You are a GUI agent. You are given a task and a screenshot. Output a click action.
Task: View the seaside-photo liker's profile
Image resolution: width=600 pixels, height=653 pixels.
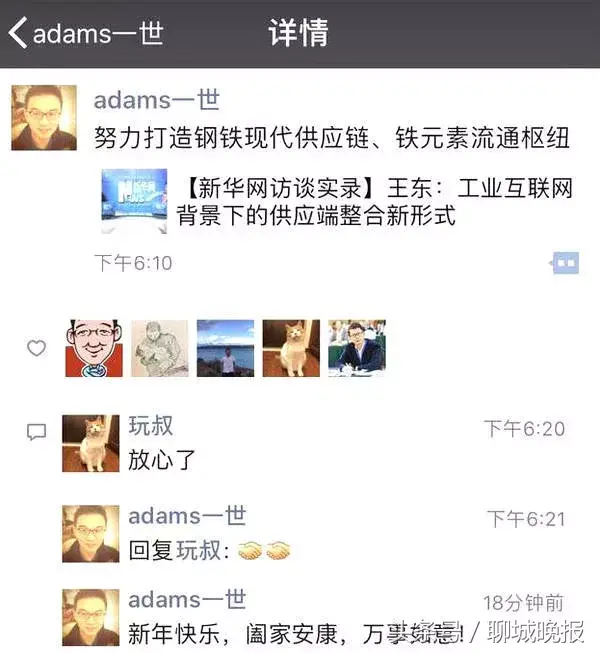pos(226,348)
